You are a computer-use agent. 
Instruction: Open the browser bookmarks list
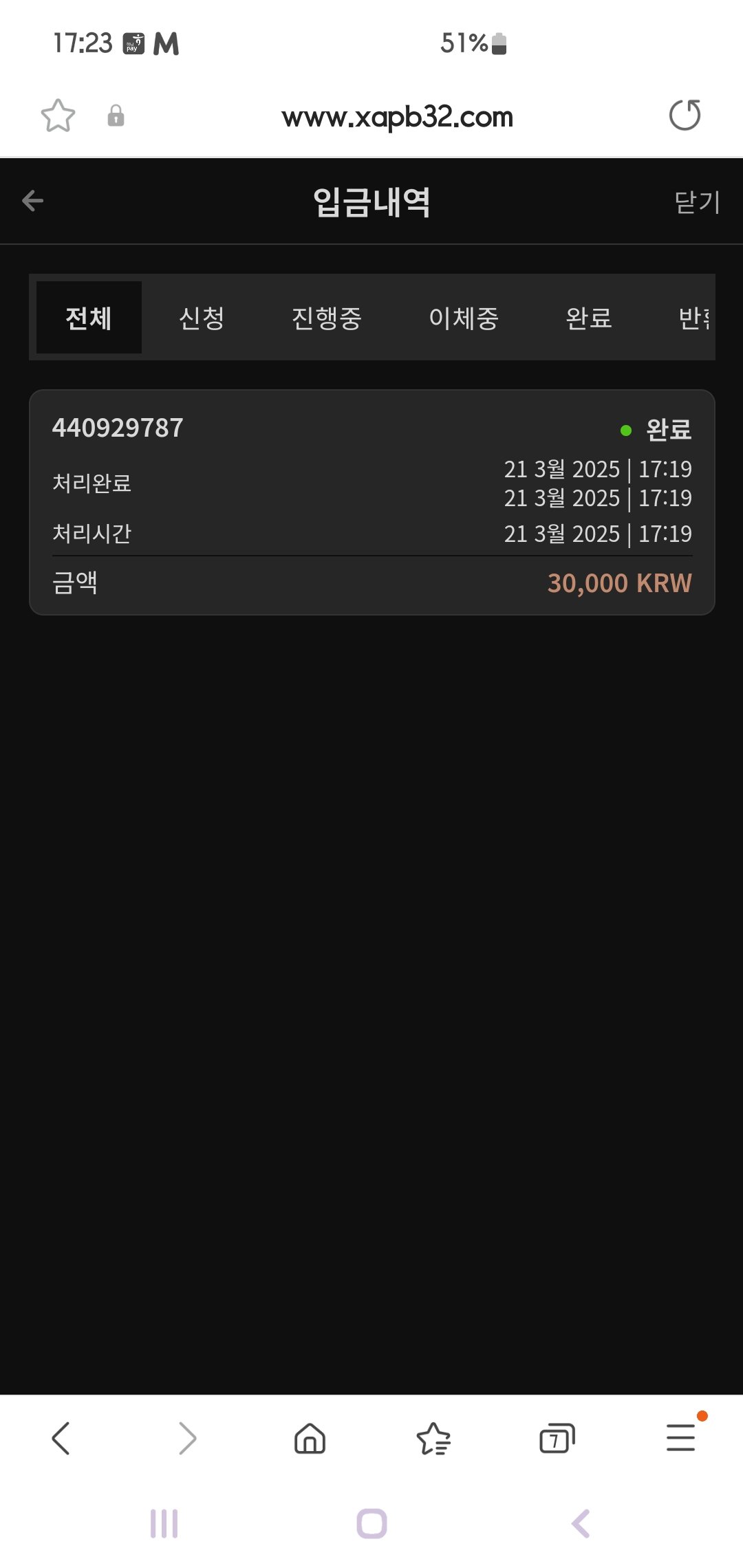(433, 1438)
